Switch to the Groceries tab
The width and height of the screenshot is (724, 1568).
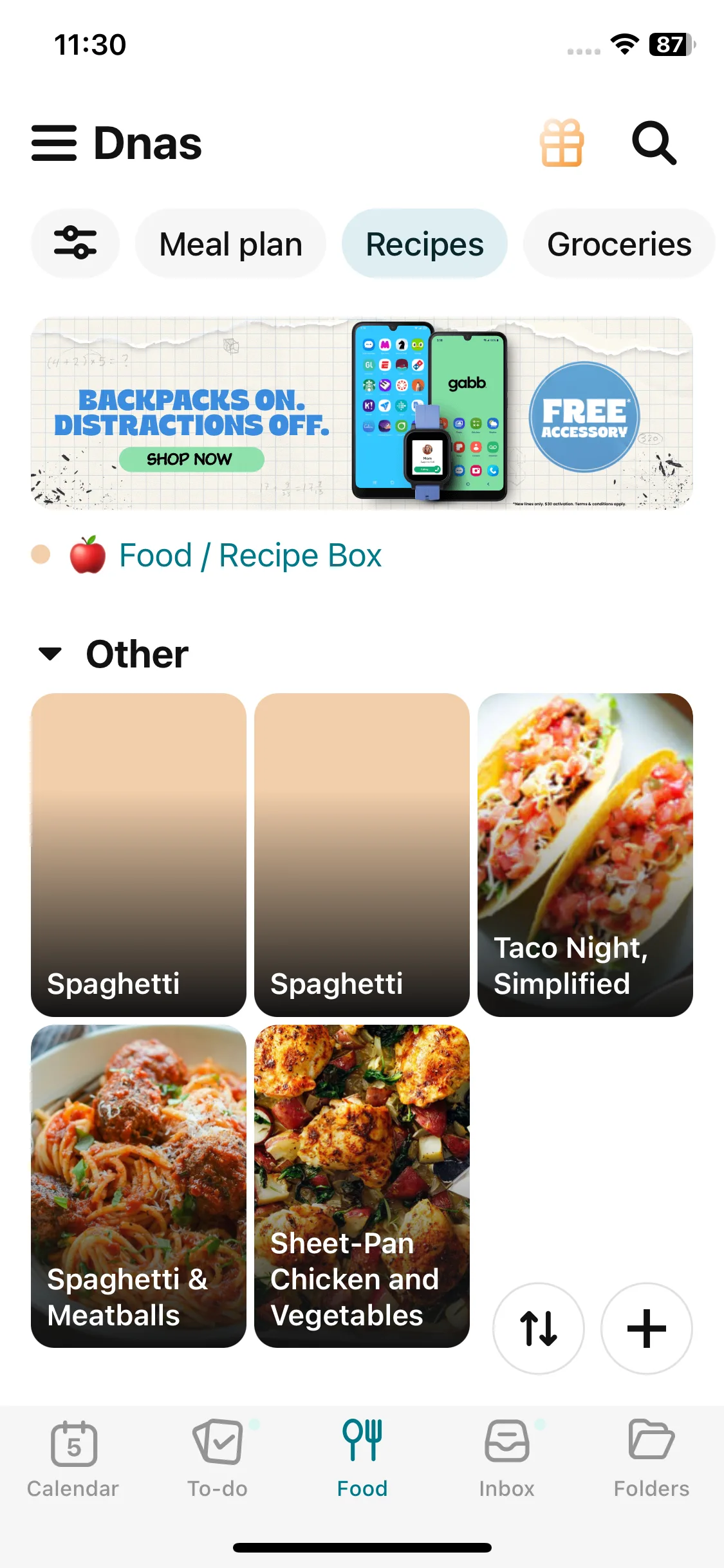coord(618,244)
